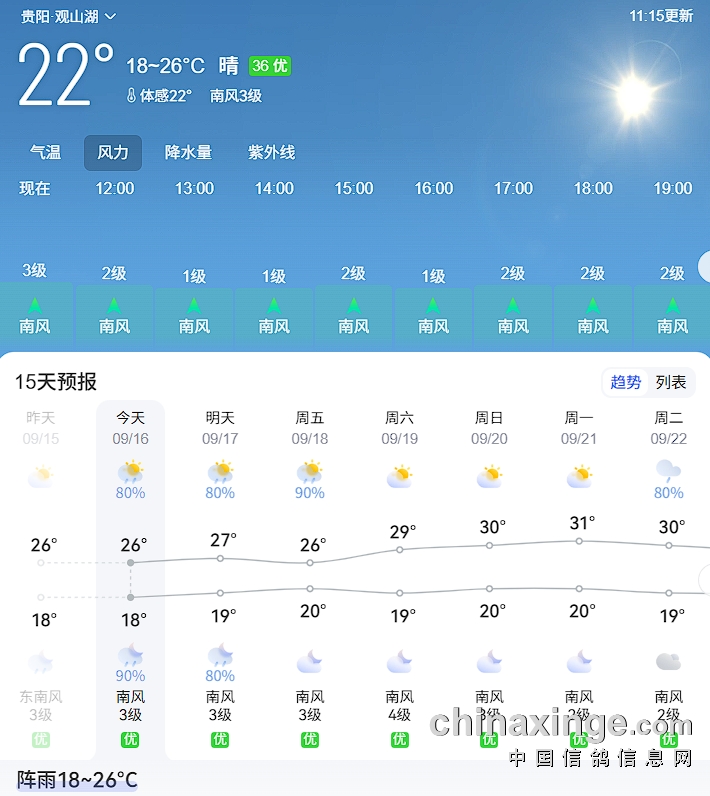Switch forecast view to 列表
Viewport: 710px width, 796px height.
tap(670, 382)
